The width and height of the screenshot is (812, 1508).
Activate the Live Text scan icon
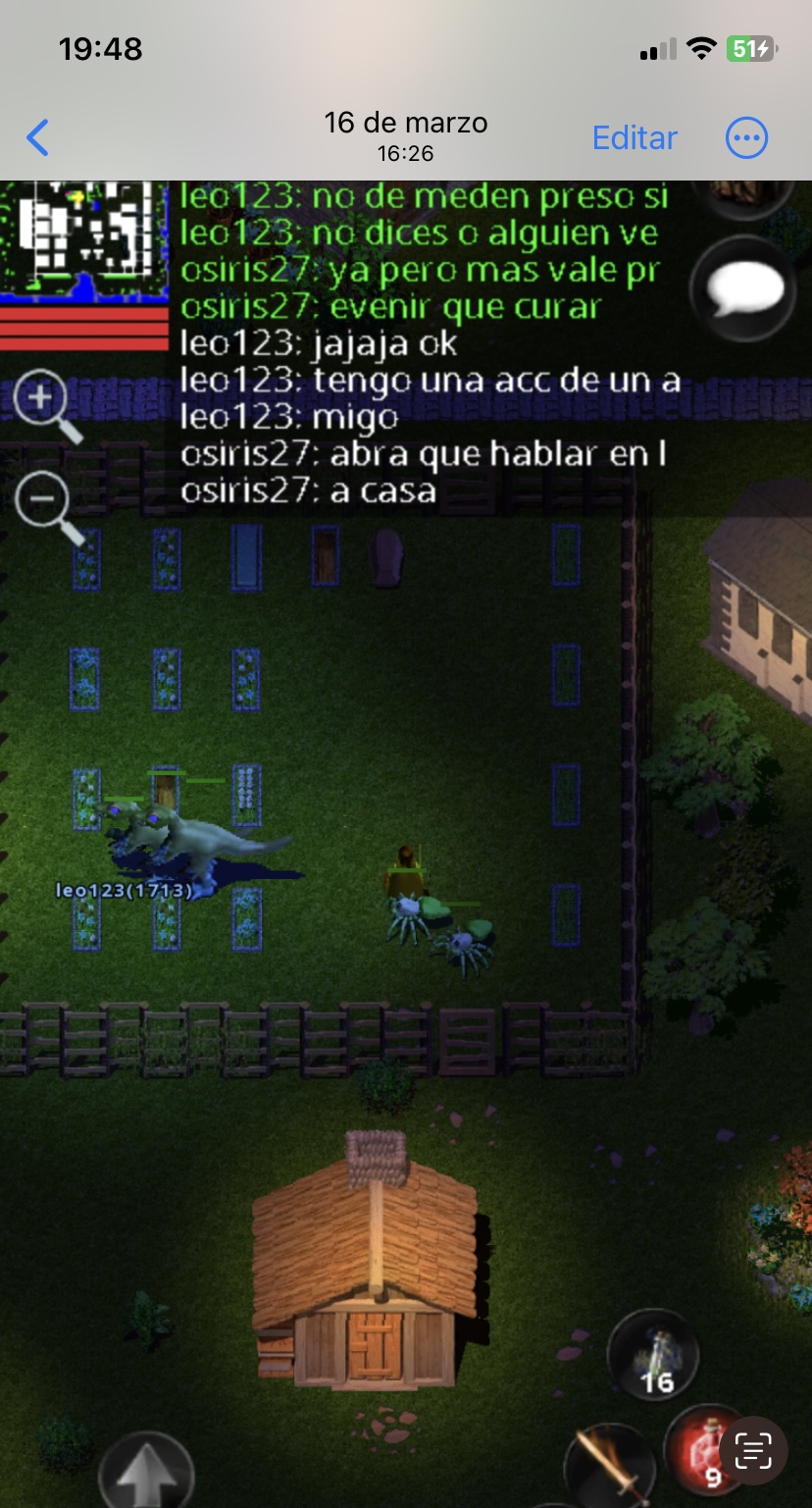tap(752, 1450)
